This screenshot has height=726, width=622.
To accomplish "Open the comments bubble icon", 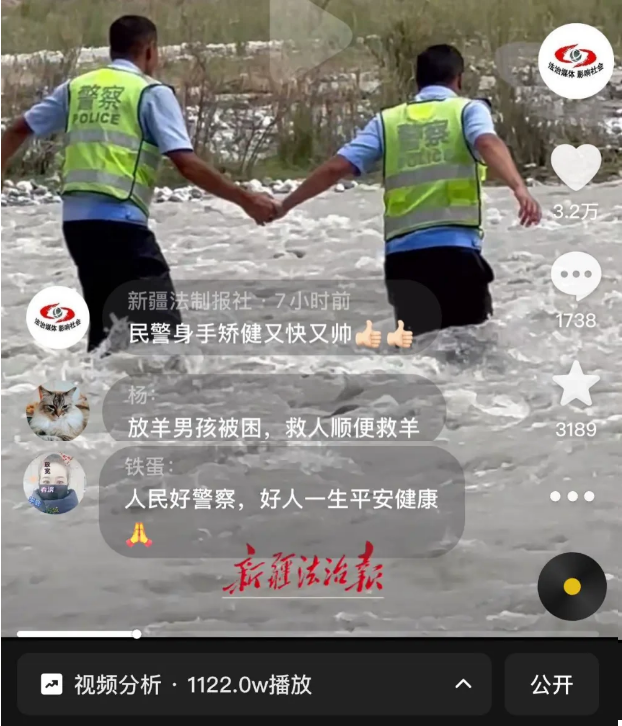I will pyautogui.click(x=576, y=277).
